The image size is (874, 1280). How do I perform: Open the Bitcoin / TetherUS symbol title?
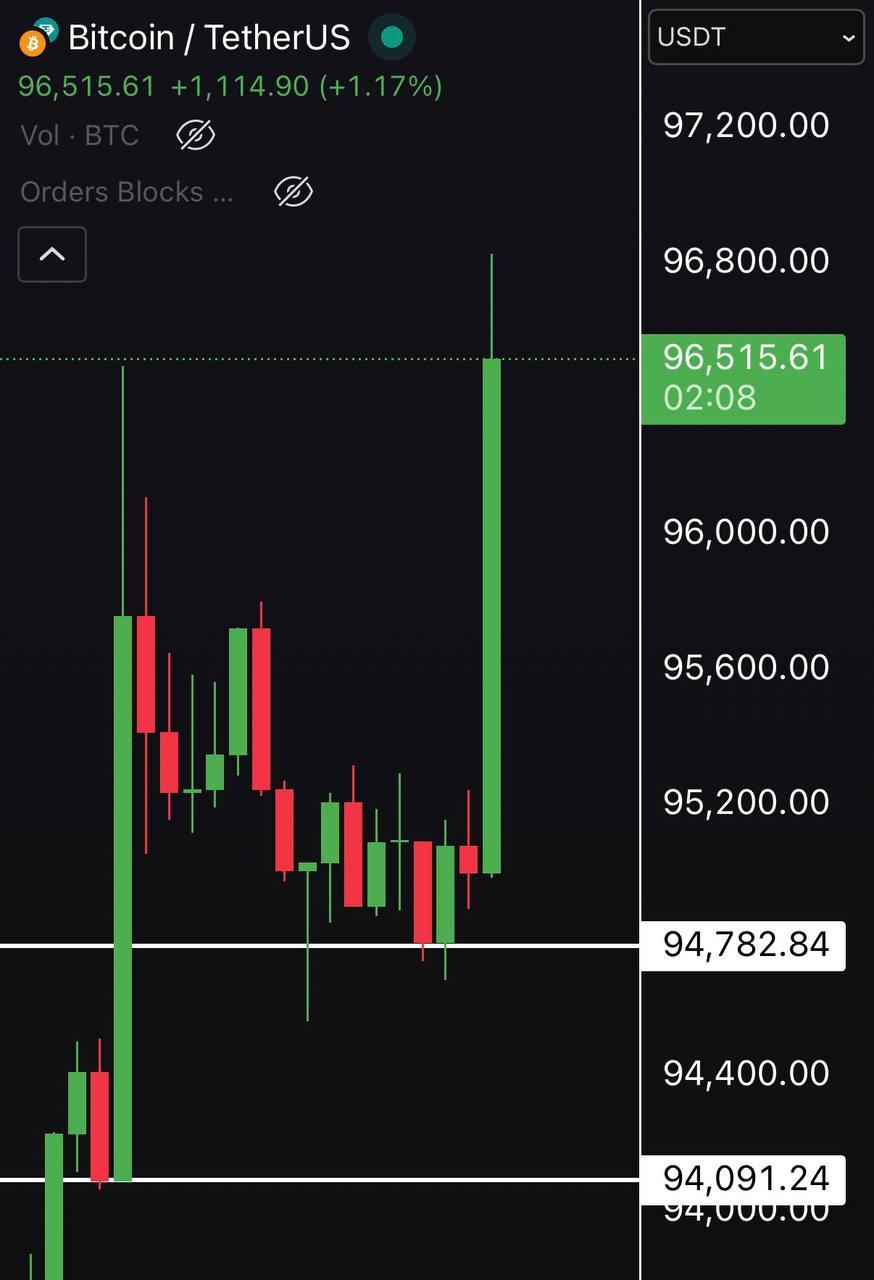tap(208, 38)
